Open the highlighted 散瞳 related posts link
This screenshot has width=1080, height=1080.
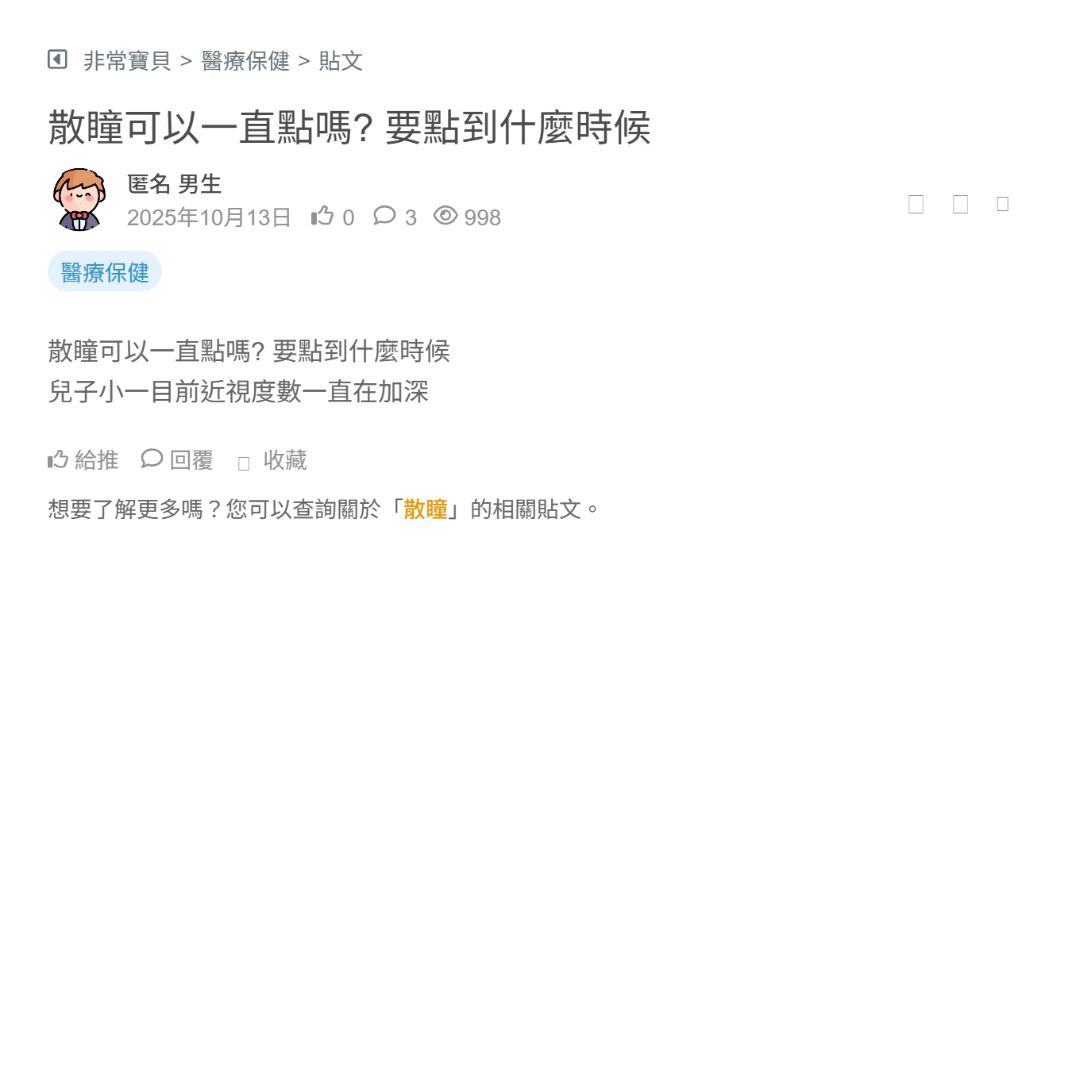[x=425, y=509]
